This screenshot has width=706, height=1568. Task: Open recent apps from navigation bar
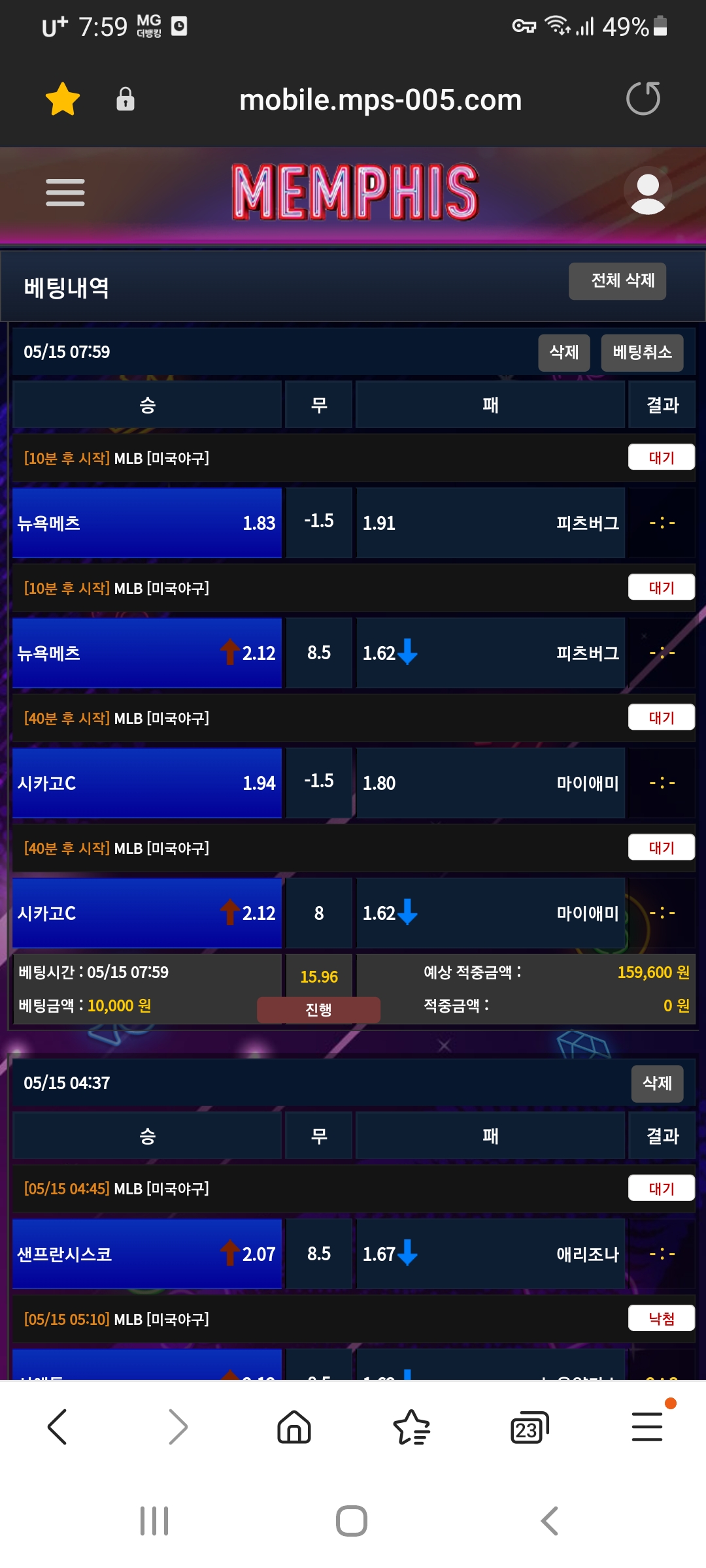(x=154, y=1521)
